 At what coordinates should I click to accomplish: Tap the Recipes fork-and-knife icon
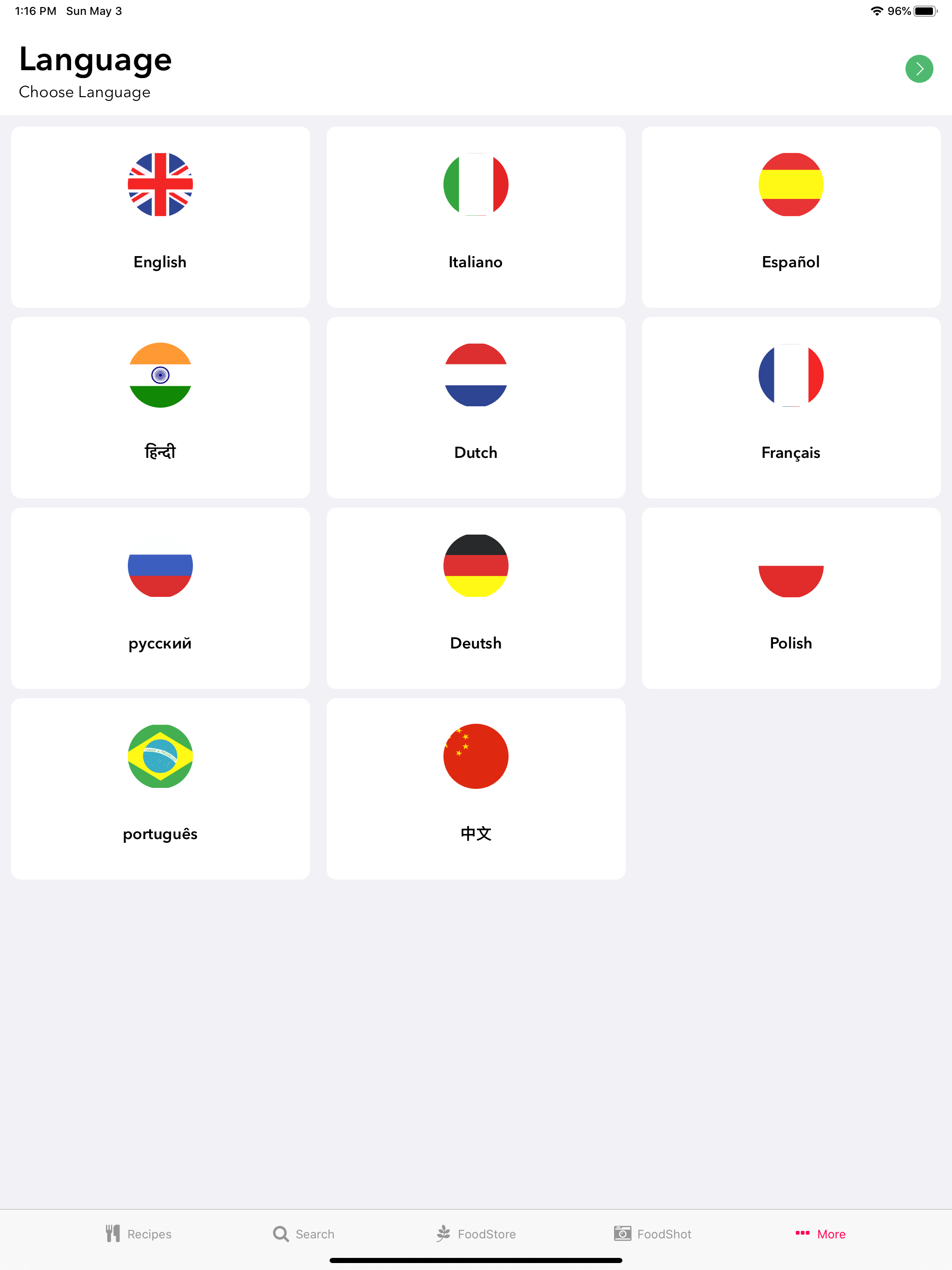coord(112,1233)
